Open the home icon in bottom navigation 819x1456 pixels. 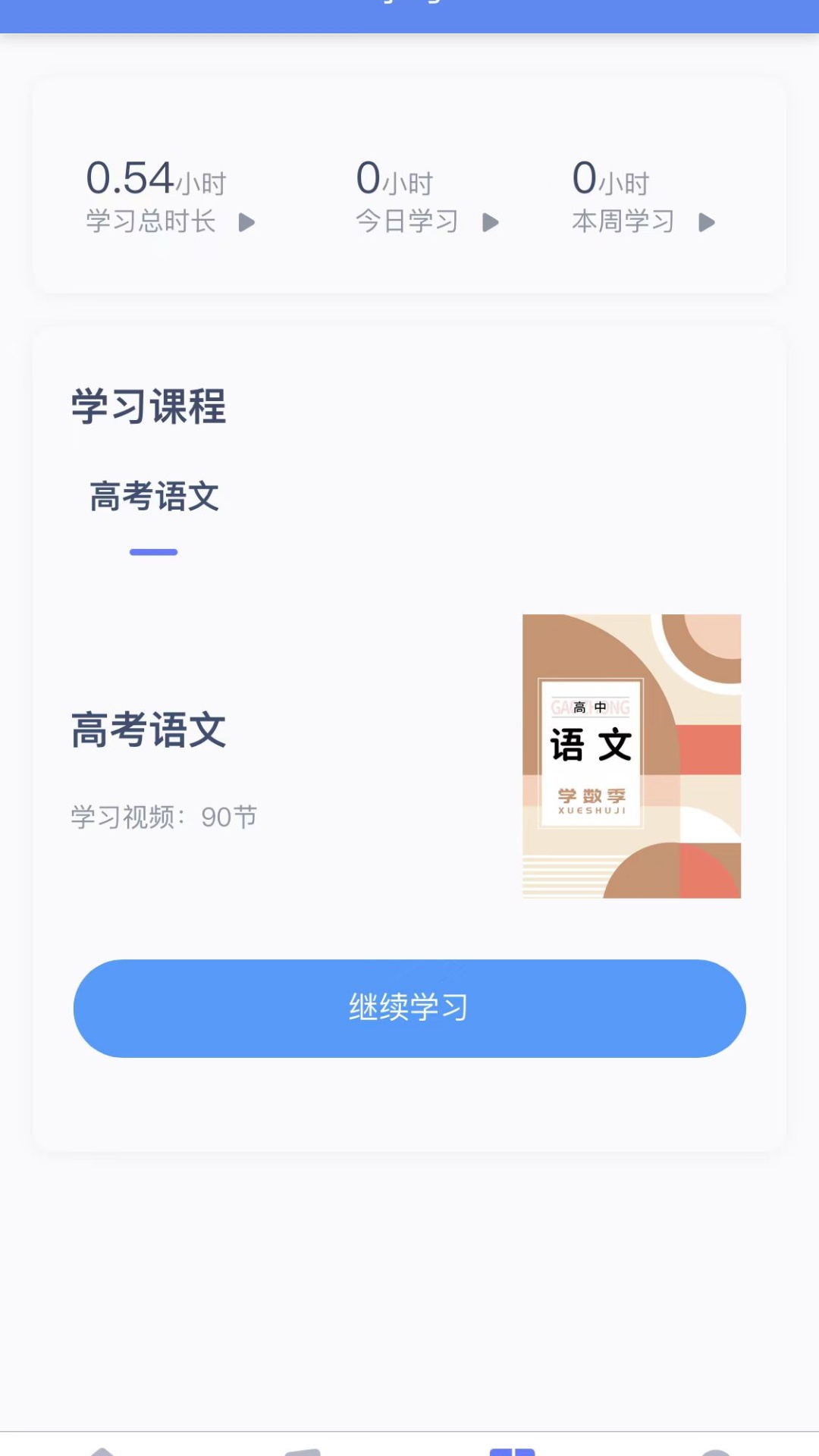coord(102,1445)
